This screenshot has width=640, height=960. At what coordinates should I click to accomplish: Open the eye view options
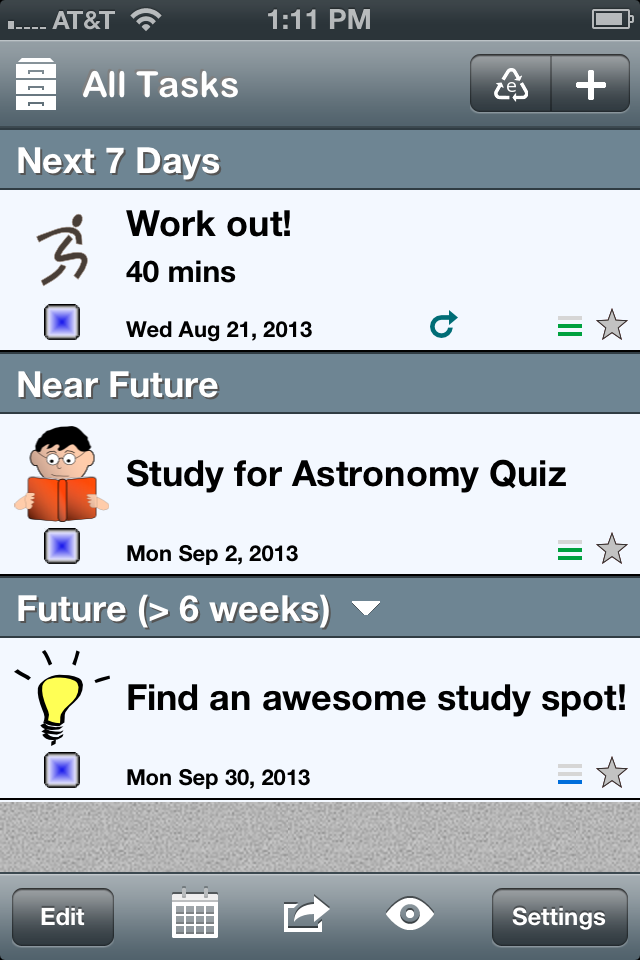[x=410, y=913]
